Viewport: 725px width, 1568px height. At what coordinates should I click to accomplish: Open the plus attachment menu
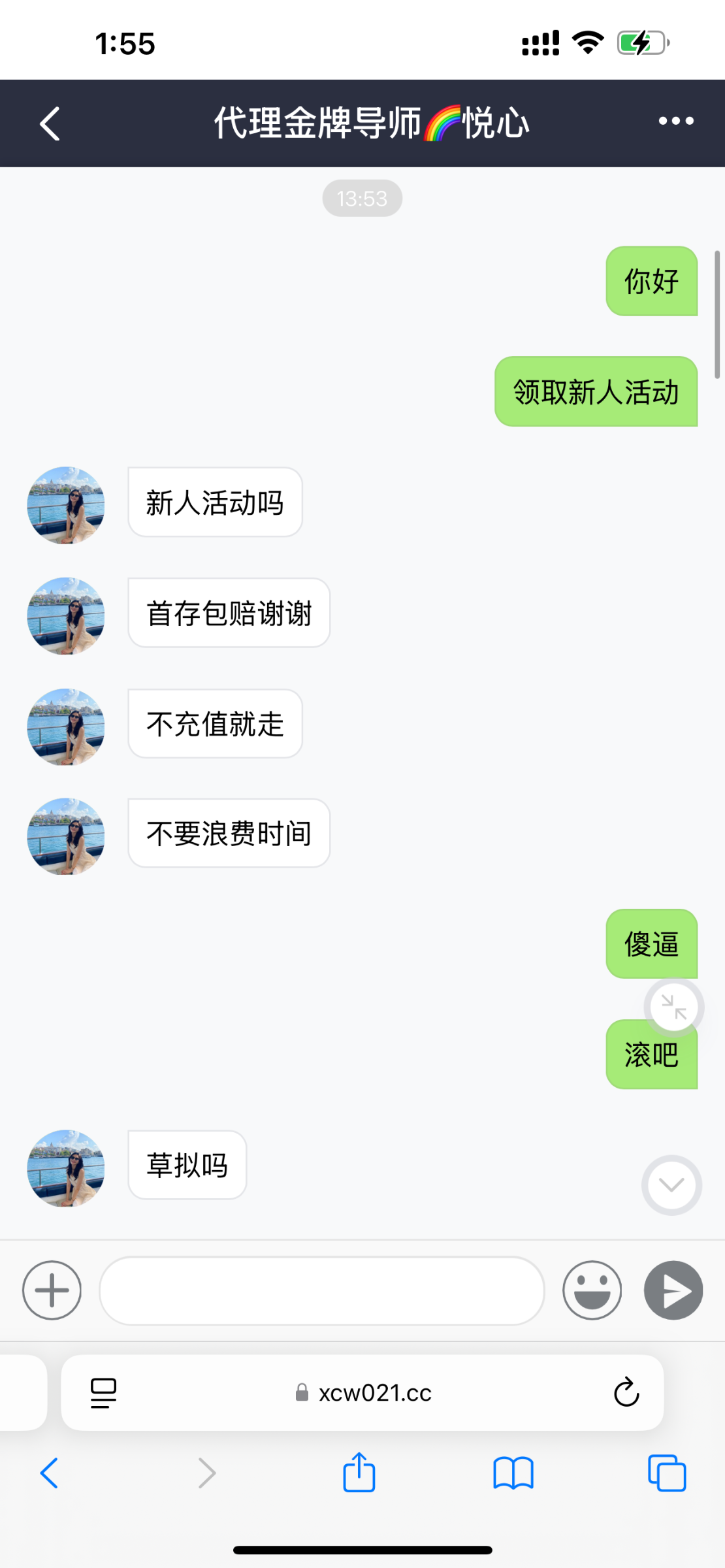pos(52,1290)
